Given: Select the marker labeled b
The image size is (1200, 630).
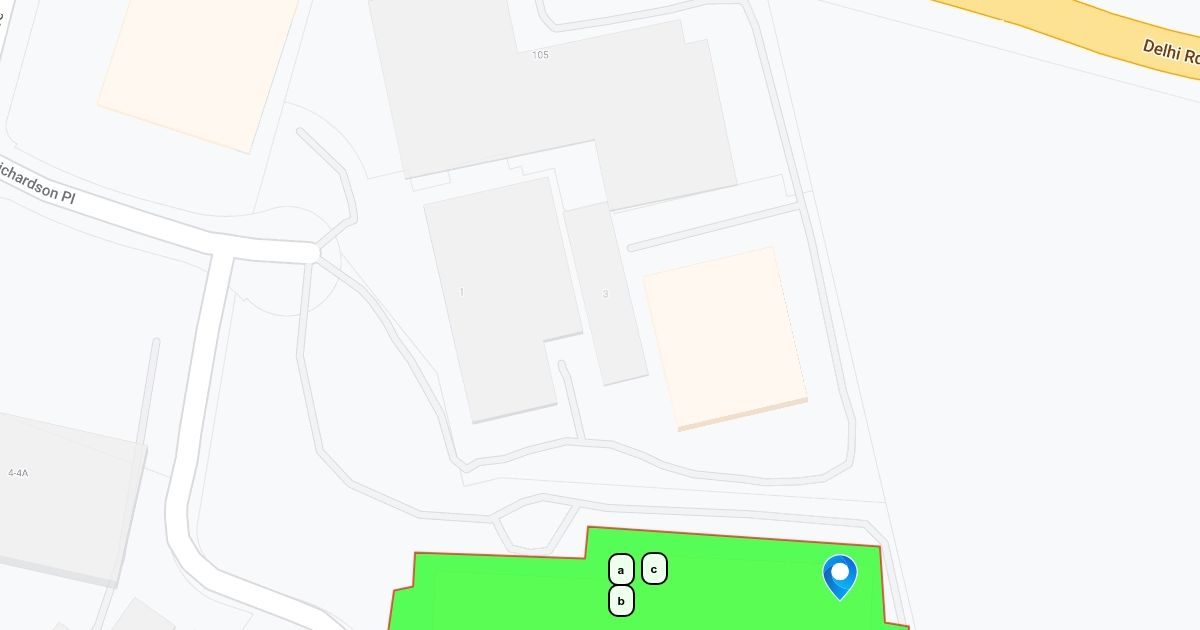Looking at the screenshot, I should 621,601.
